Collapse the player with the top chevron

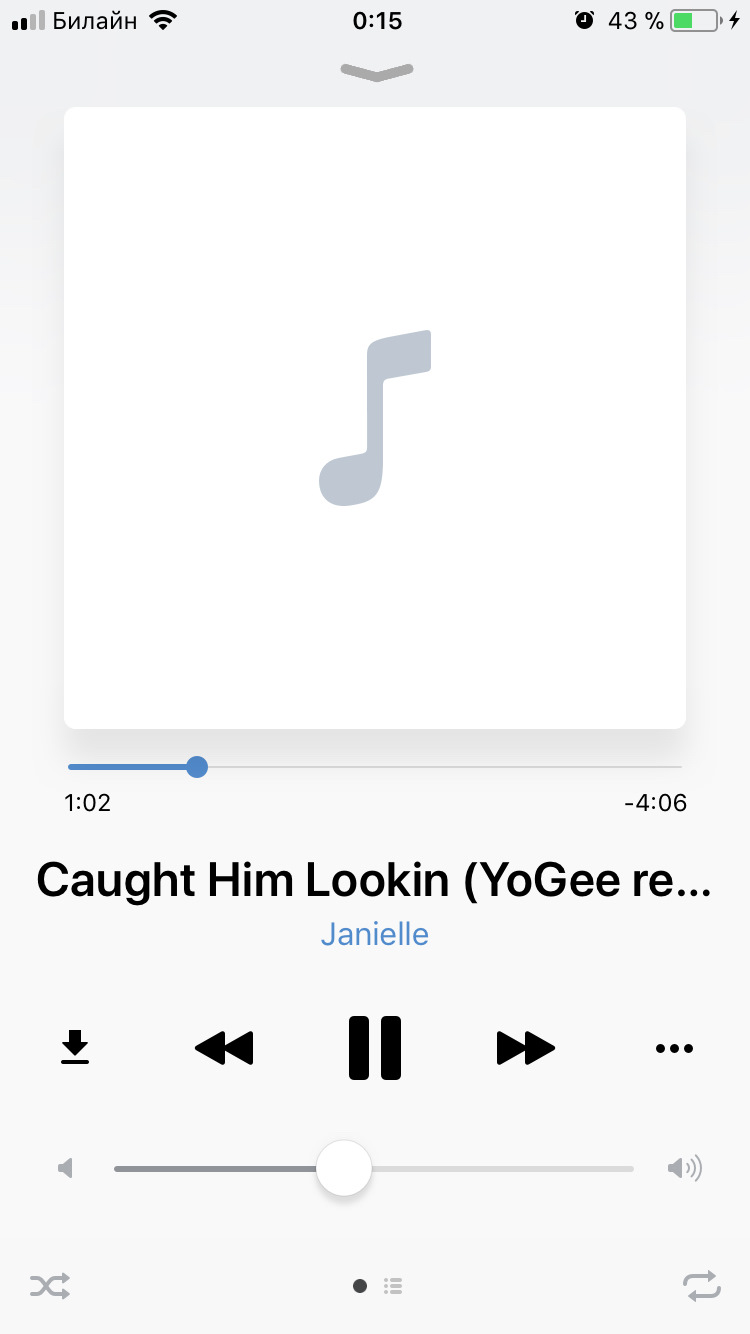tap(376, 71)
